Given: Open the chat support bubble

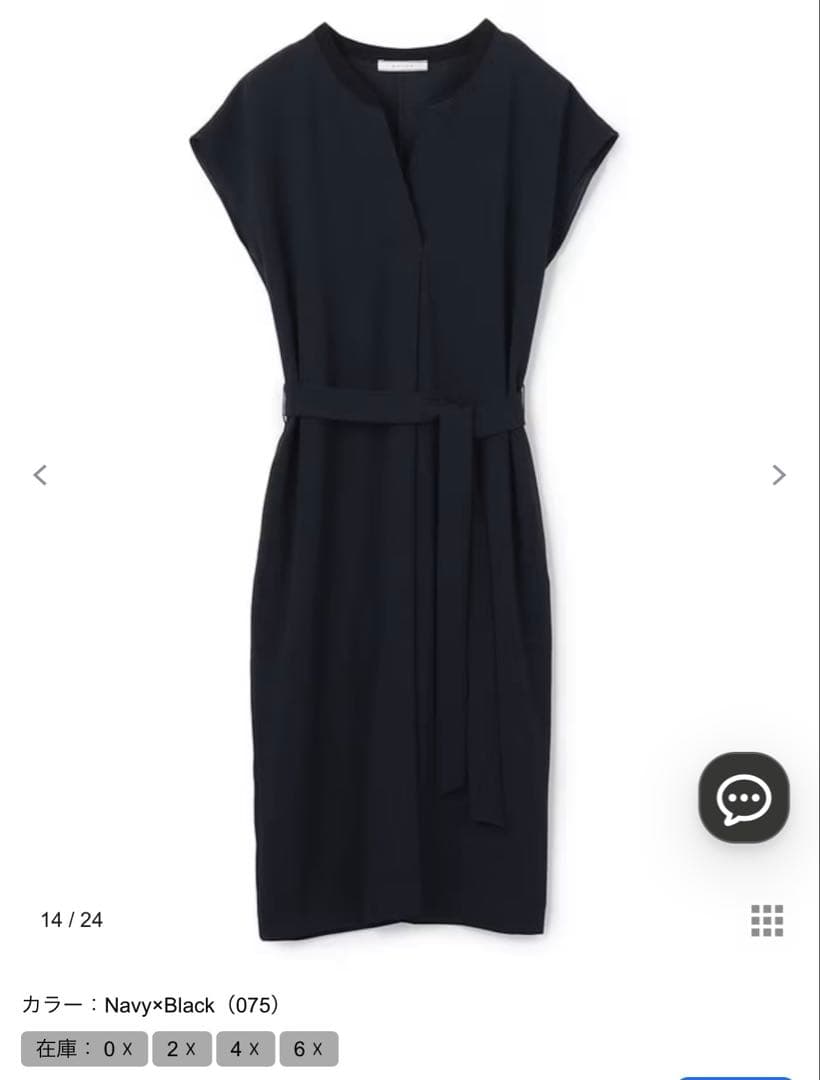Looking at the screenshot, I should [x=744, y=797].
